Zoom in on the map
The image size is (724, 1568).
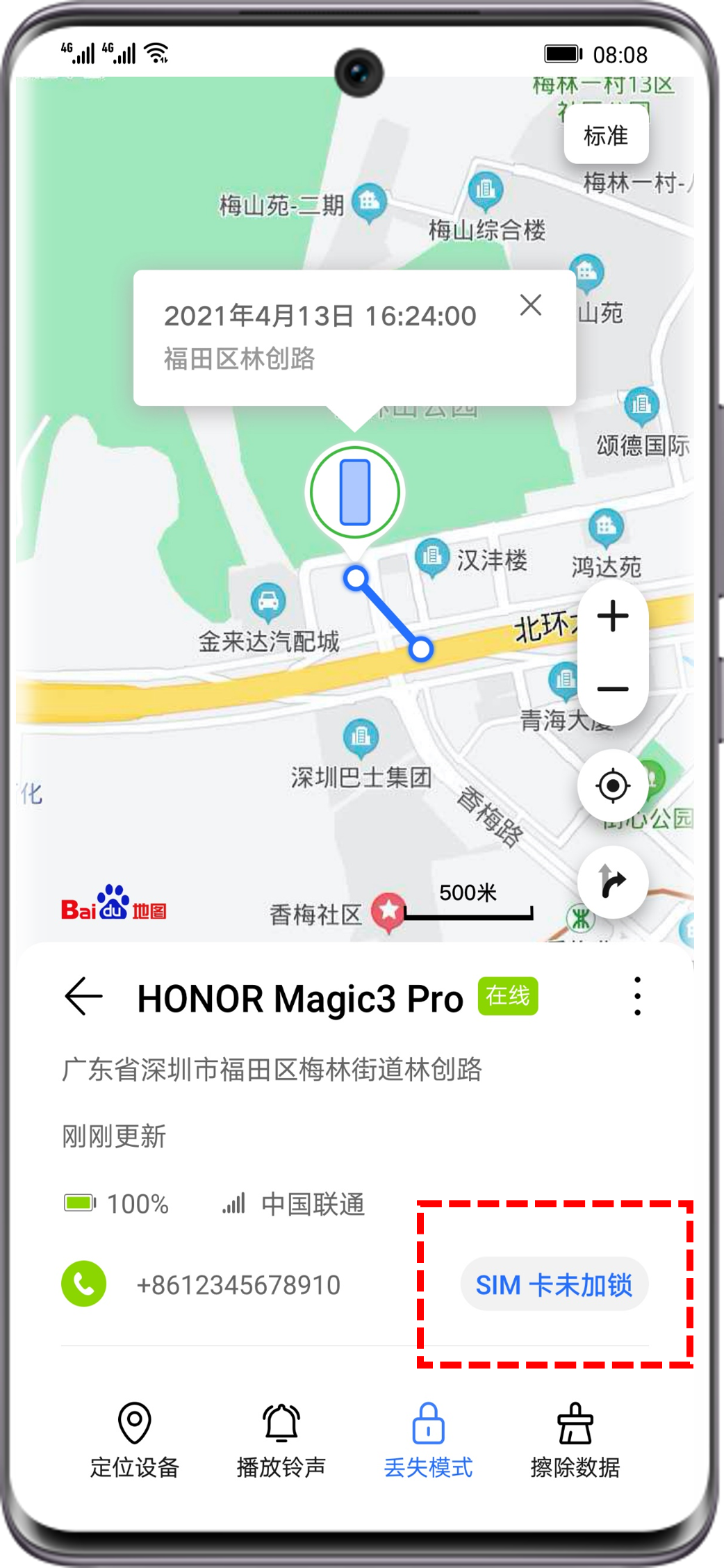click(x=613, y=616)
